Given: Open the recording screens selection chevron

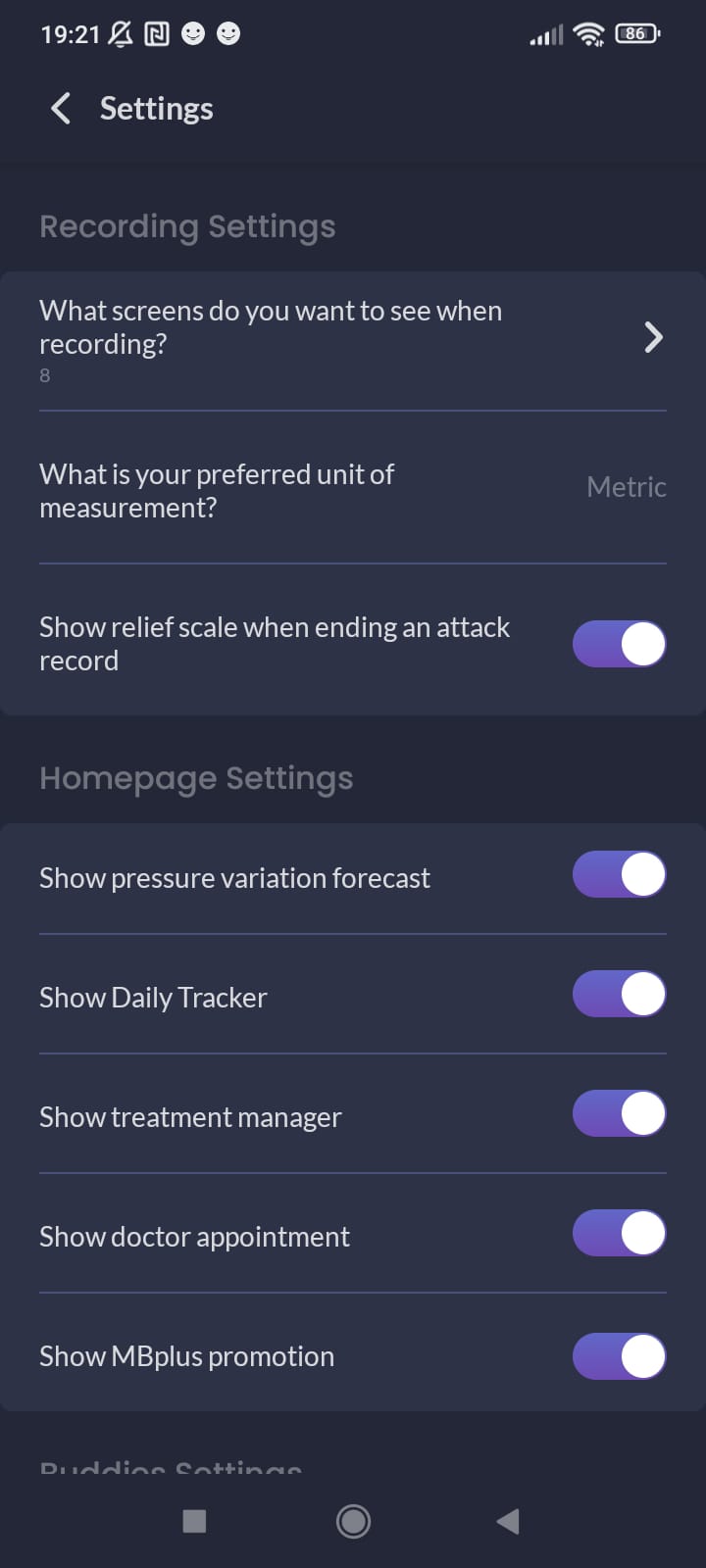Looking at the screenshot, I should [x=653, y=337].
